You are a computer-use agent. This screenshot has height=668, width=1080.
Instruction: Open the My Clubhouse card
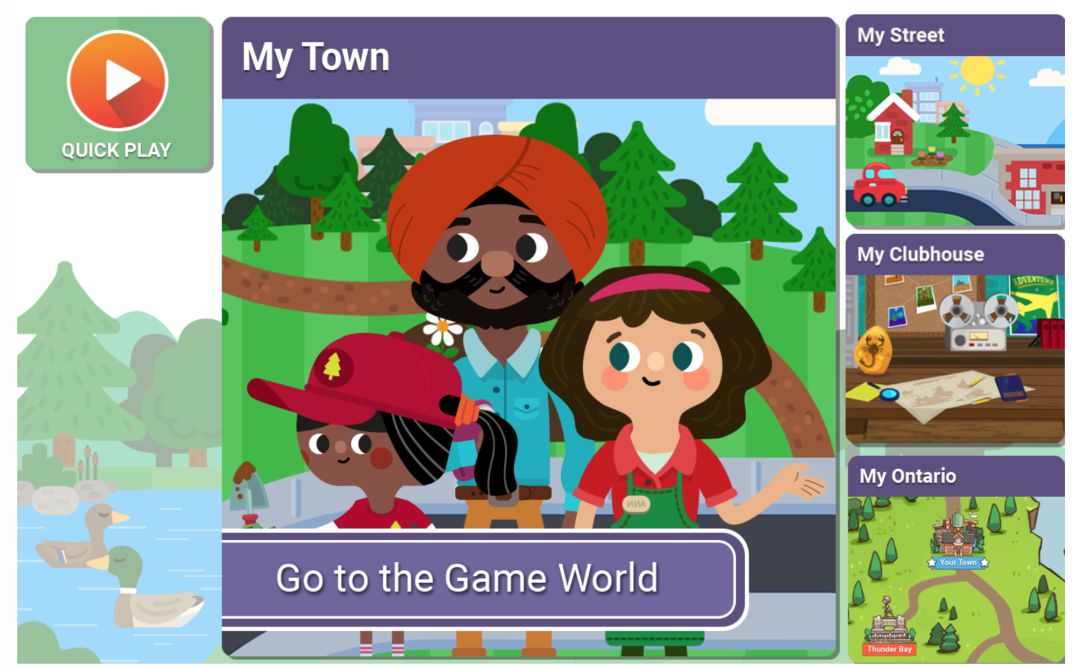[x=955, y=340]
